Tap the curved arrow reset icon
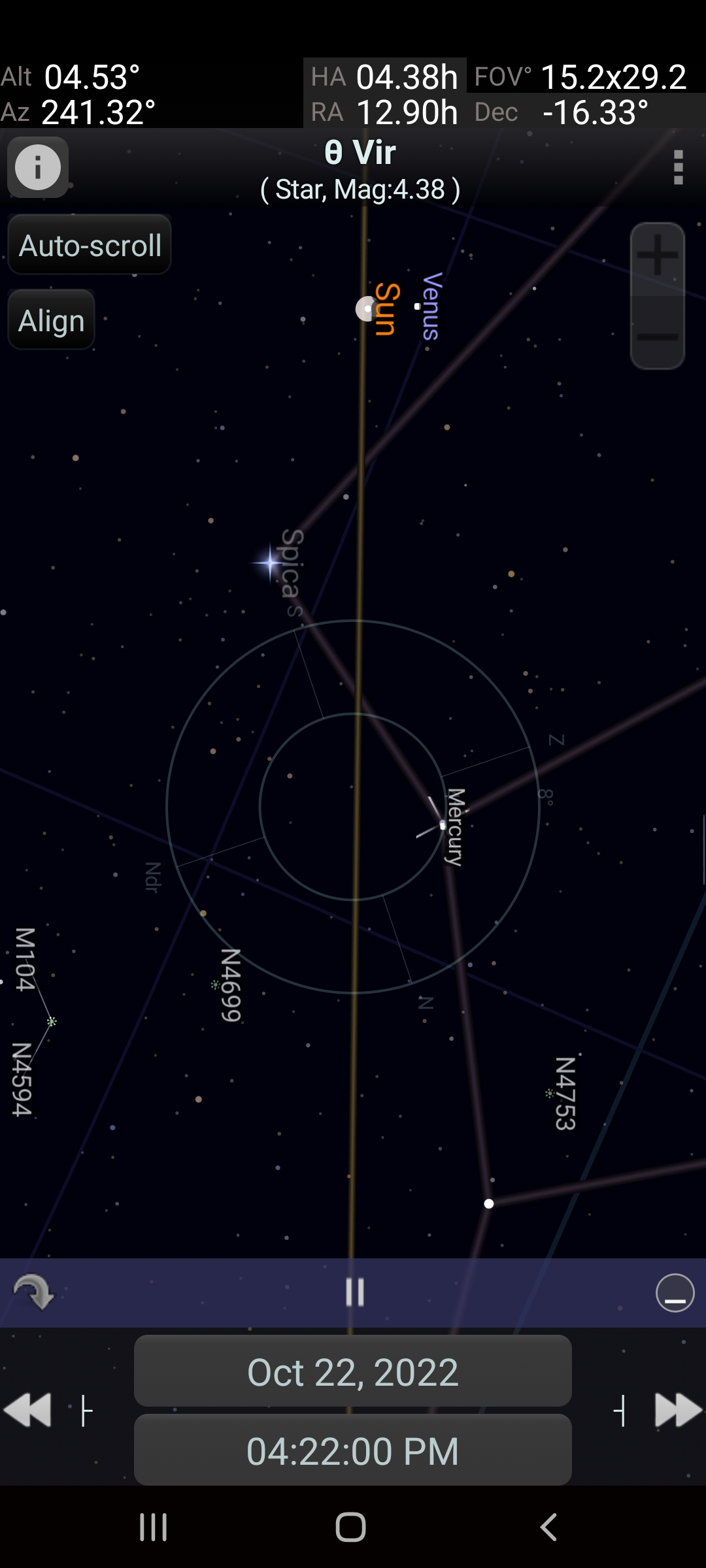706x1568 pixels. pos(34,1292)
